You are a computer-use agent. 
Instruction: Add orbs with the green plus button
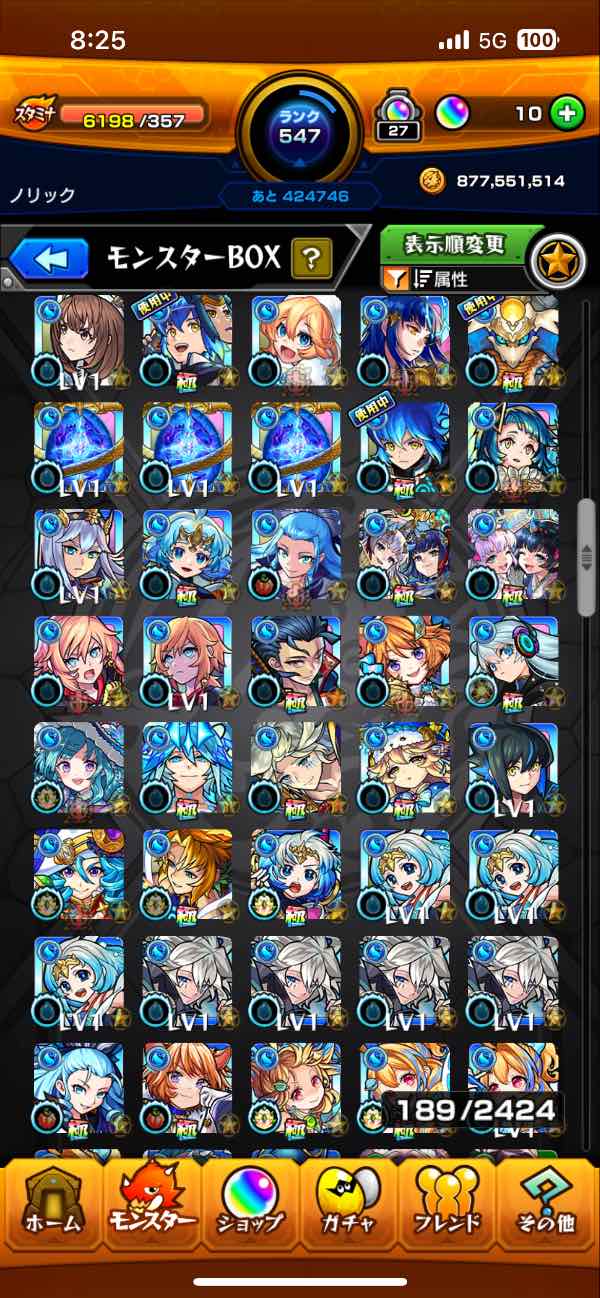tap(567, 113)
